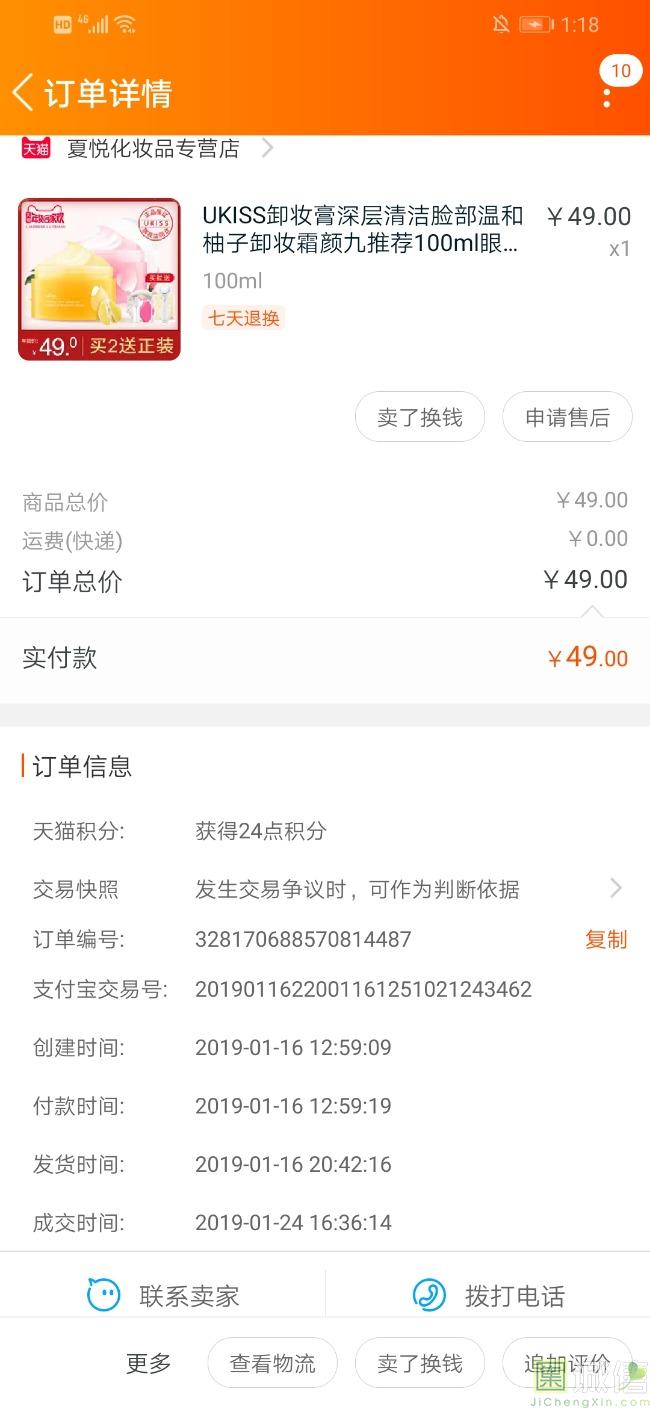
Task: View shipping details with 查看物流
Action: pos(272,1363)
